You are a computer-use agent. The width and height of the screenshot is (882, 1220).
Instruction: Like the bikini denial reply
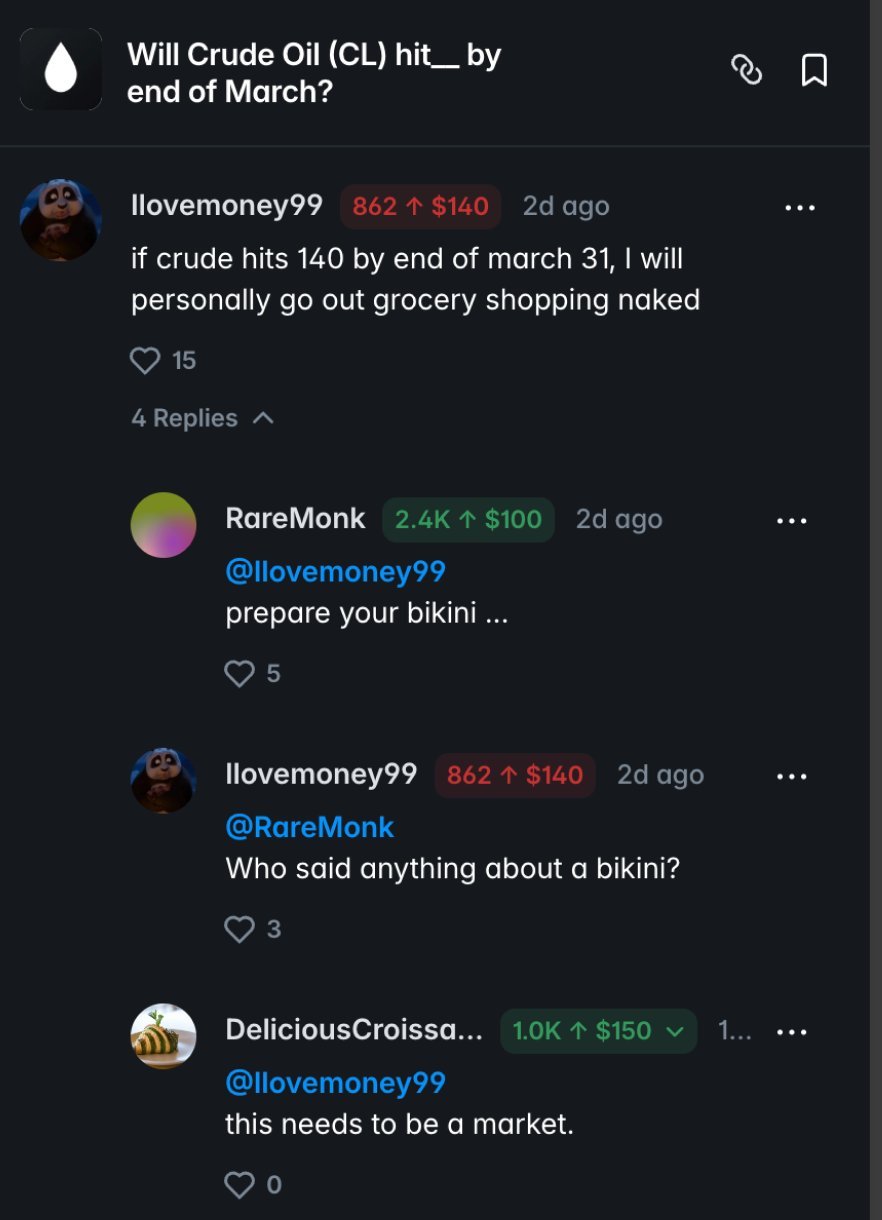click(x=239, y=929)
